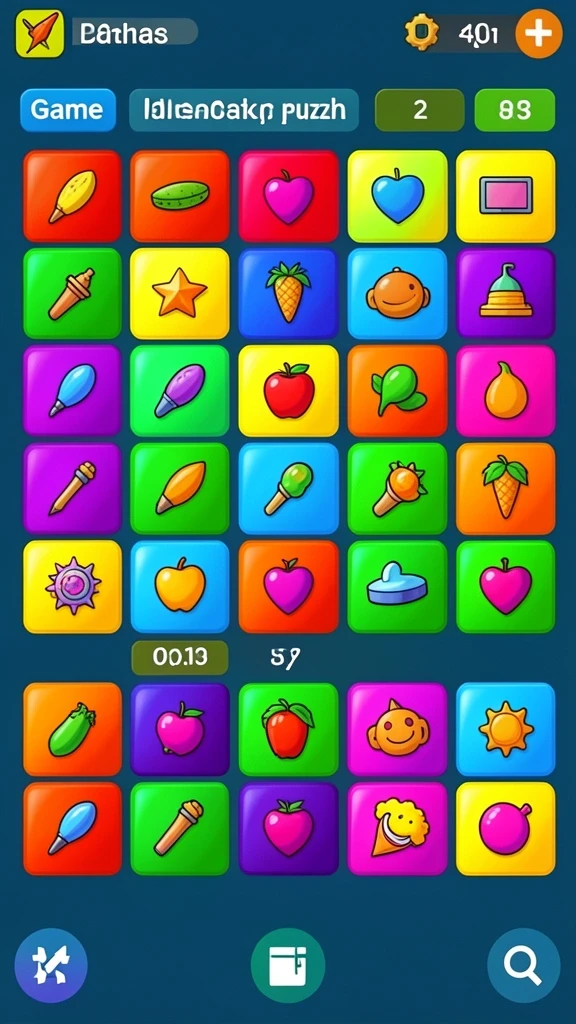Screen dimensions: 576x1024
Task: Tap the Game button
Action: click(x=67, y=110)
